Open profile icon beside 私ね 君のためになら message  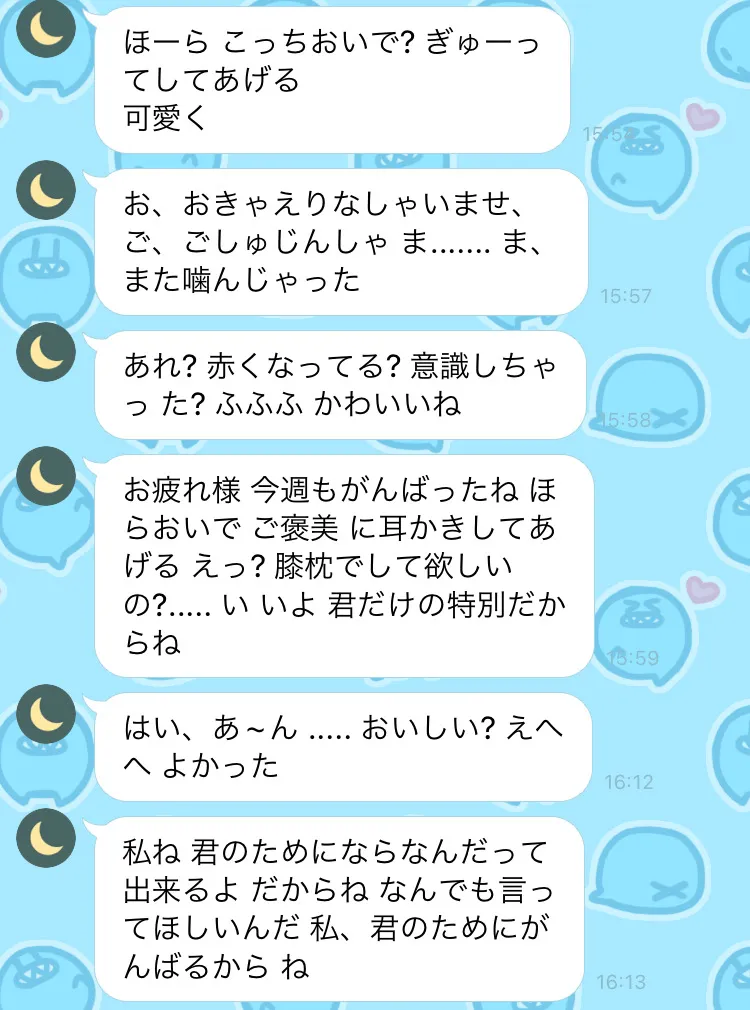[46, 839]
